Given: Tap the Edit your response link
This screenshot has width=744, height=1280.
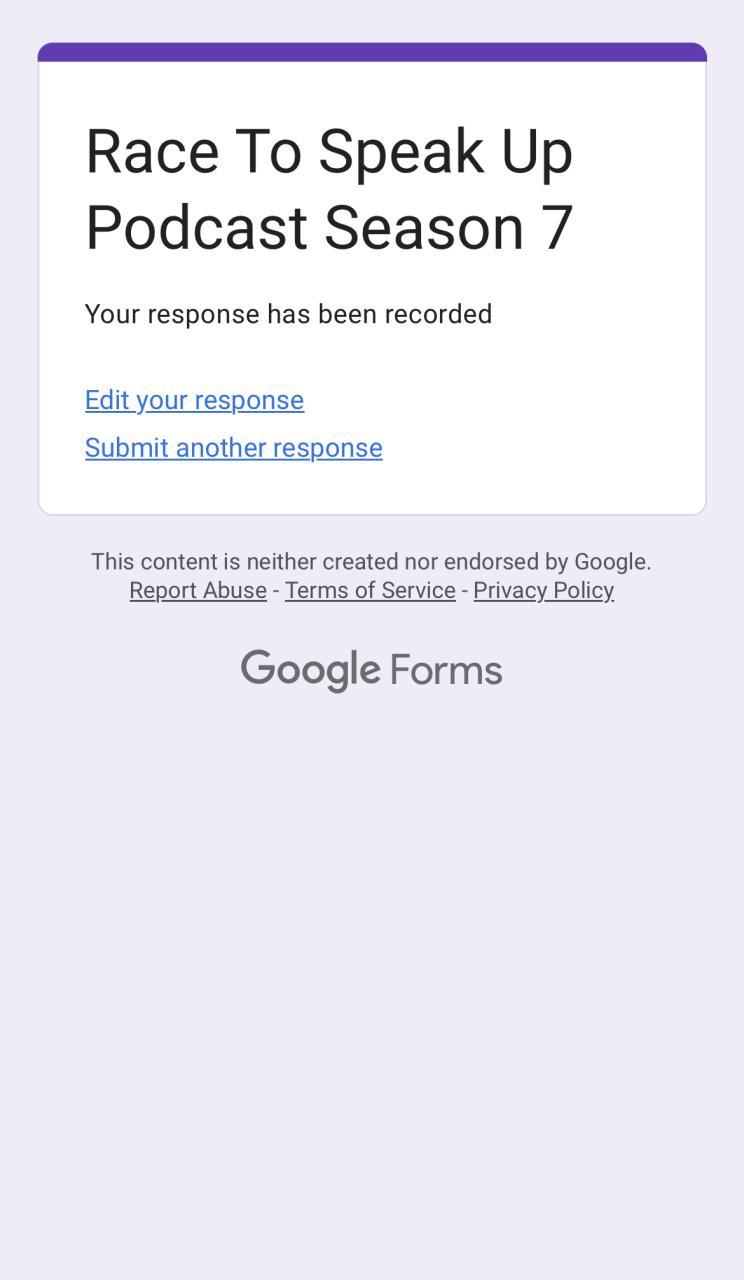Looking at the screenshot, I should tap(194, 400).
